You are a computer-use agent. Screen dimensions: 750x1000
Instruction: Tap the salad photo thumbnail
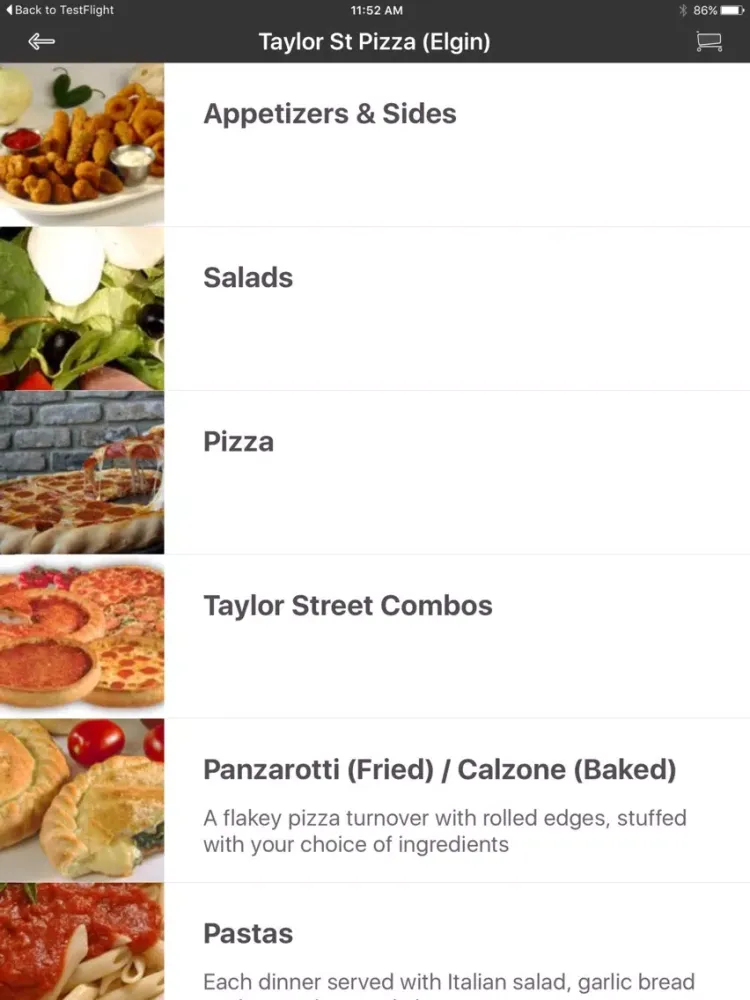[81, 307]
